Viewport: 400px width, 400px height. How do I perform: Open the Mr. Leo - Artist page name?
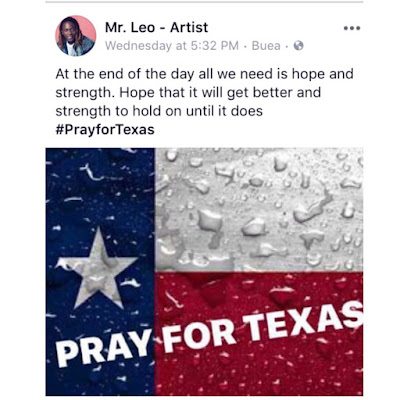(156, 27)
